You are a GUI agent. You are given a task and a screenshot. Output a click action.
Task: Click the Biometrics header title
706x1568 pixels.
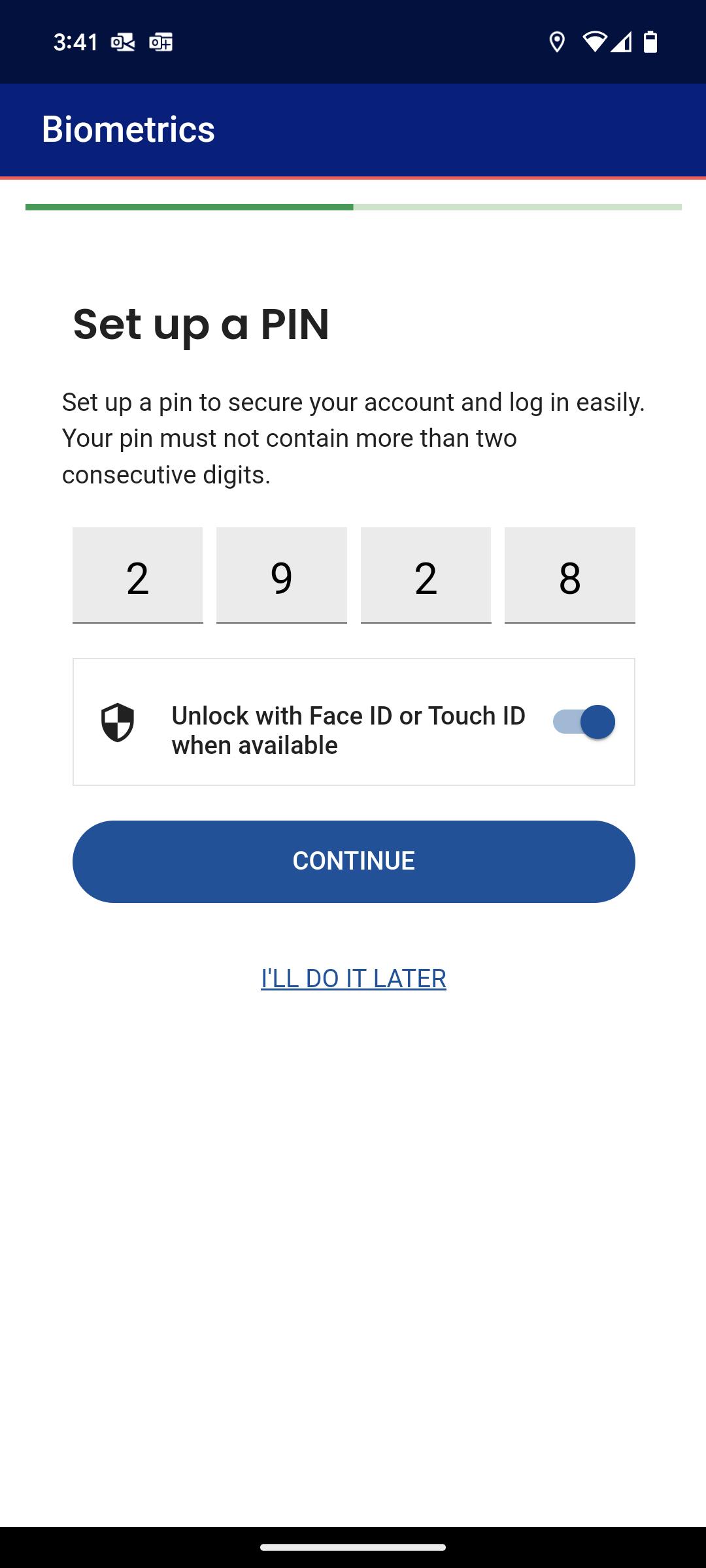point(128,129)
